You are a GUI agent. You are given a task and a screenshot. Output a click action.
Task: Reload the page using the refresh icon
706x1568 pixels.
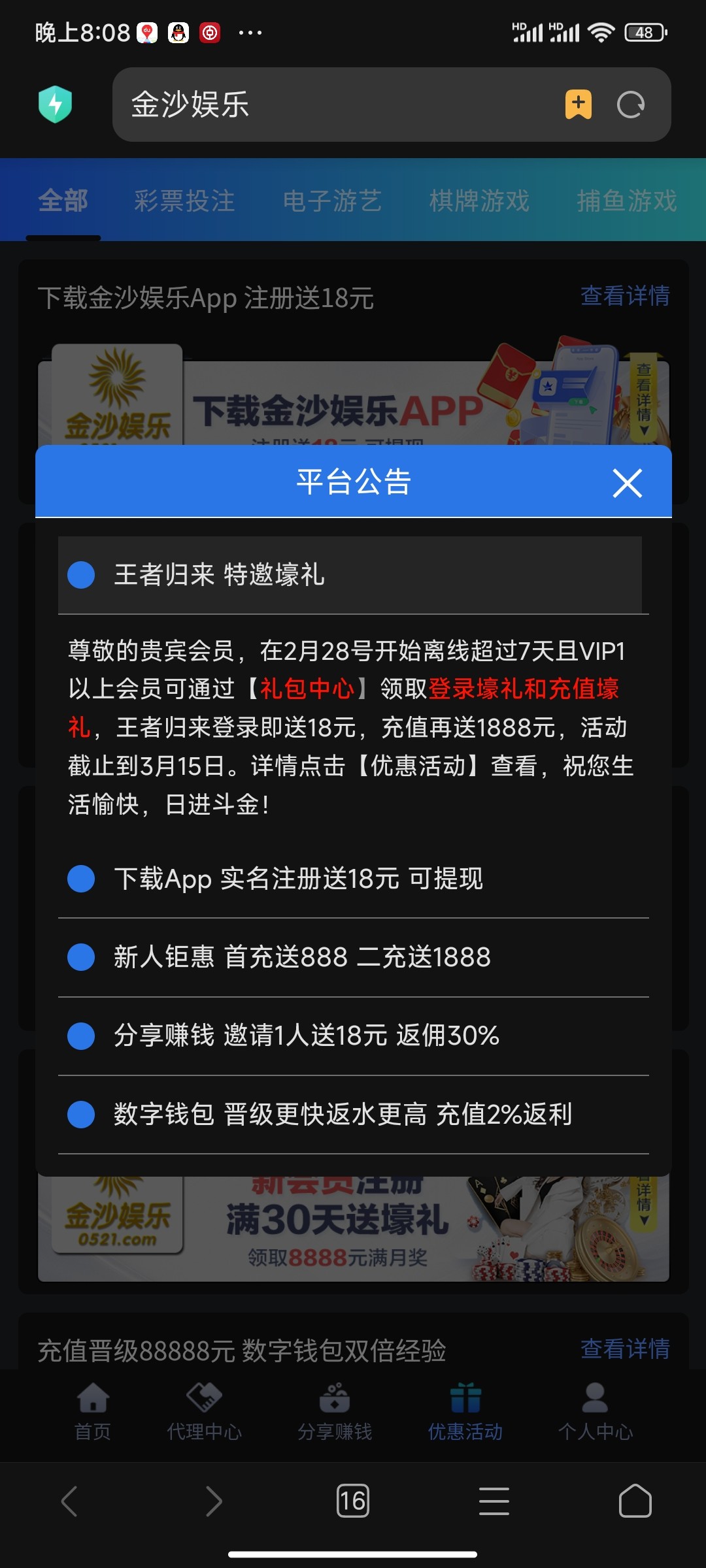pos(631,105)
